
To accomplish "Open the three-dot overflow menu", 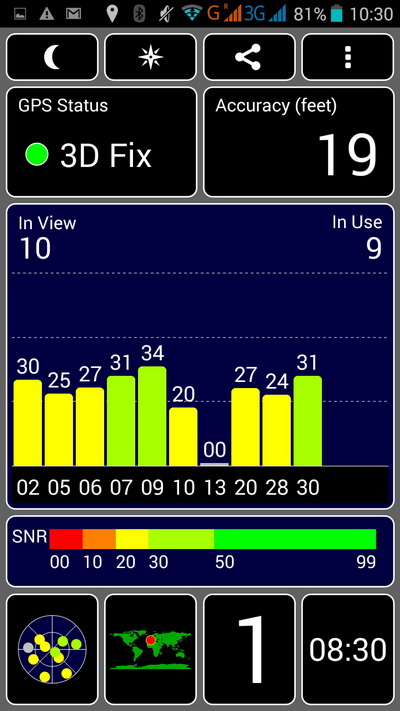I will [x=348, y=58].
